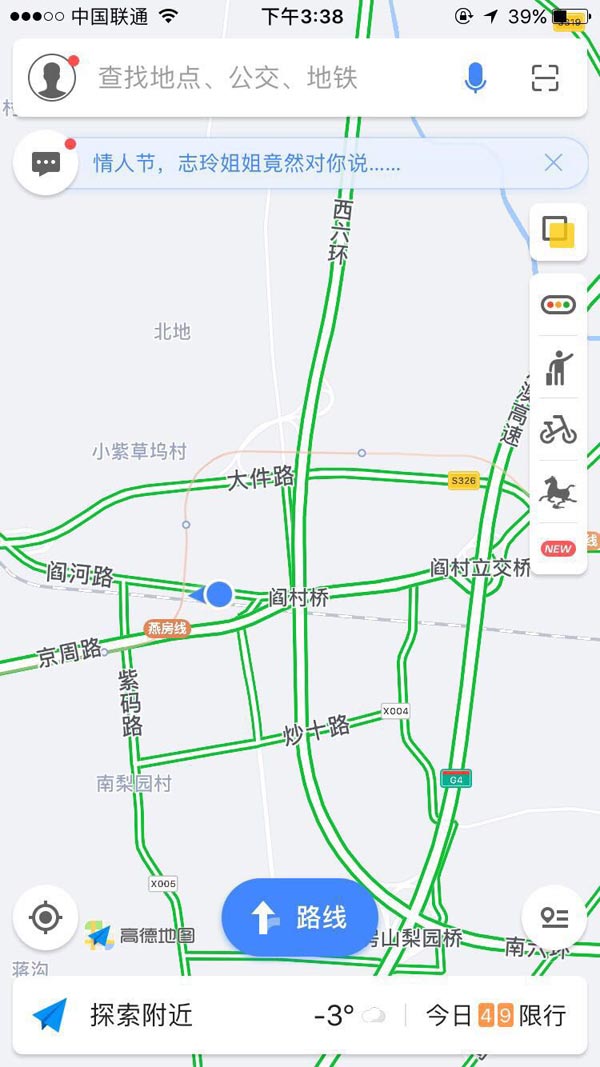Open the taxi hailing icon
The image size is (600, 1067).
(558, 367)
